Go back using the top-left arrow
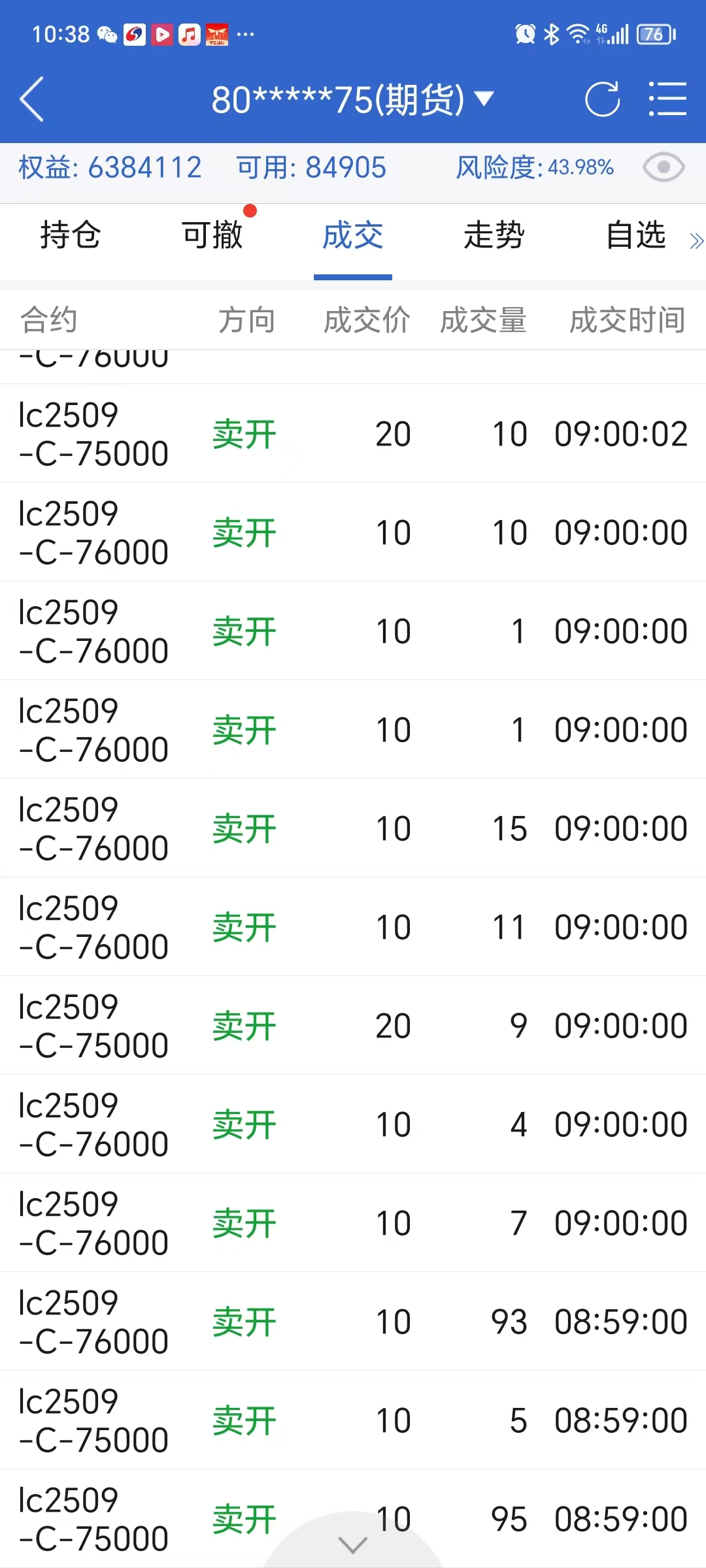The image size is (706, 1568). coord(32,99)
